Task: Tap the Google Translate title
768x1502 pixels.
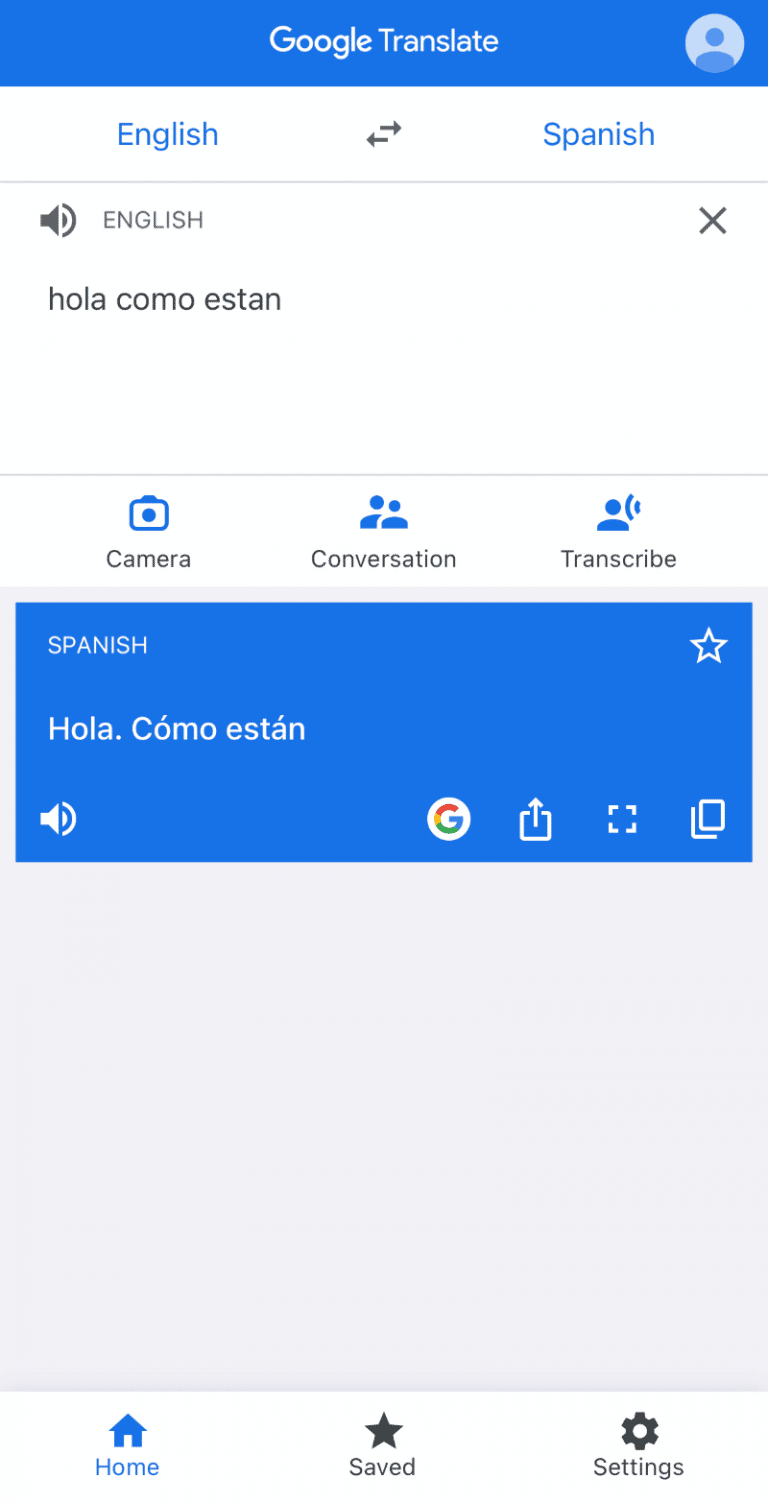Action: pos(384,41)
